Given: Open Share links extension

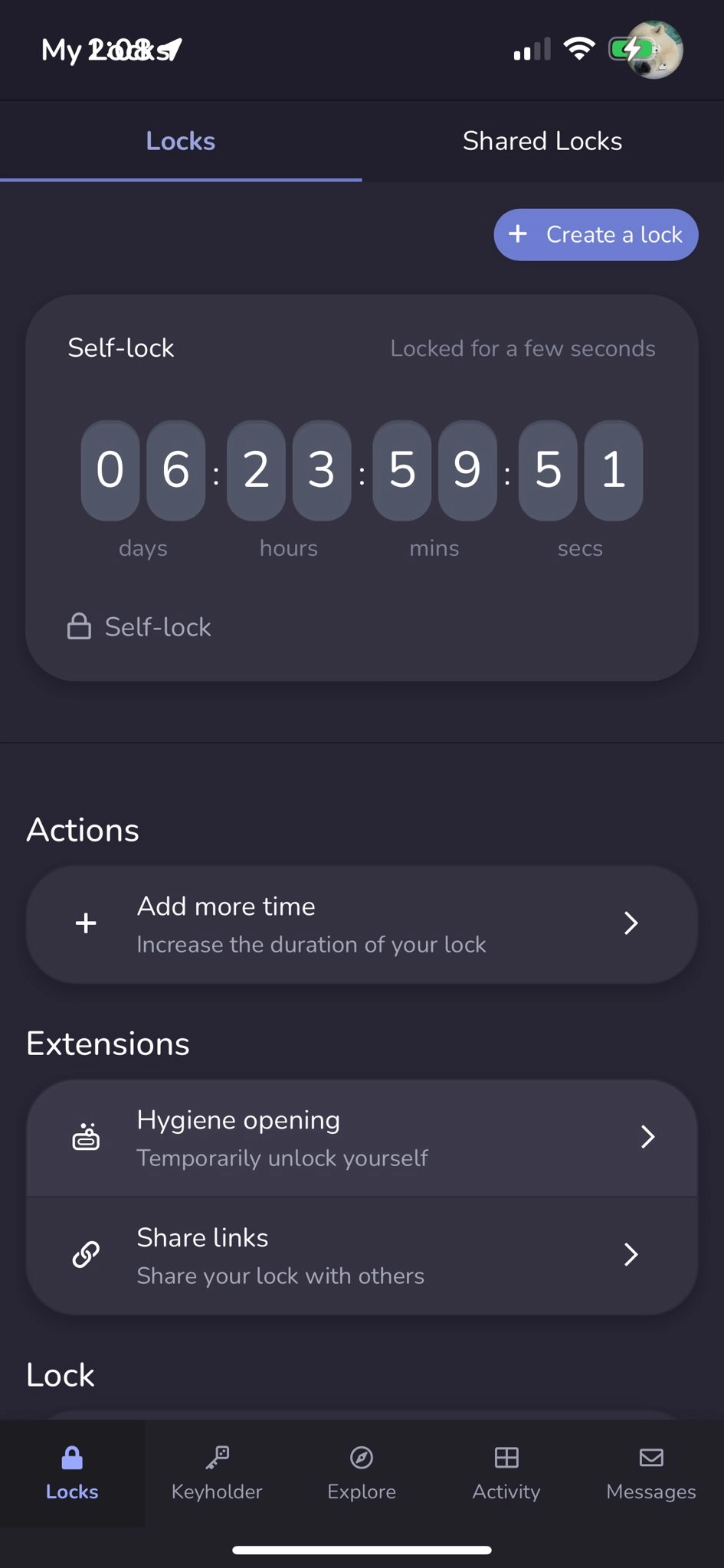Looking at the screenshot, I should click(x=362, y=1256).
